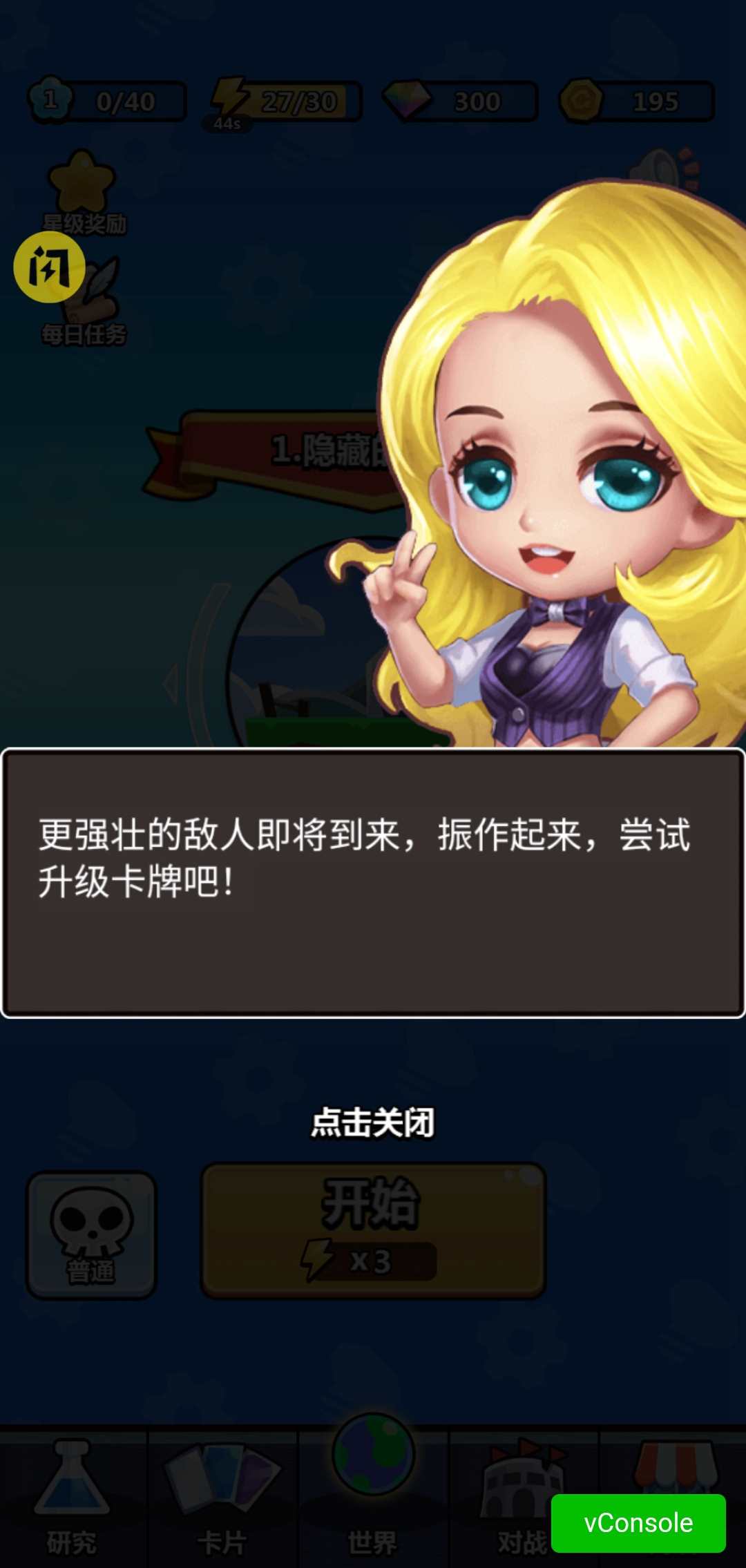
Task: Tap 点击关闭 to dismiss the dialog
Action: 372,1122
